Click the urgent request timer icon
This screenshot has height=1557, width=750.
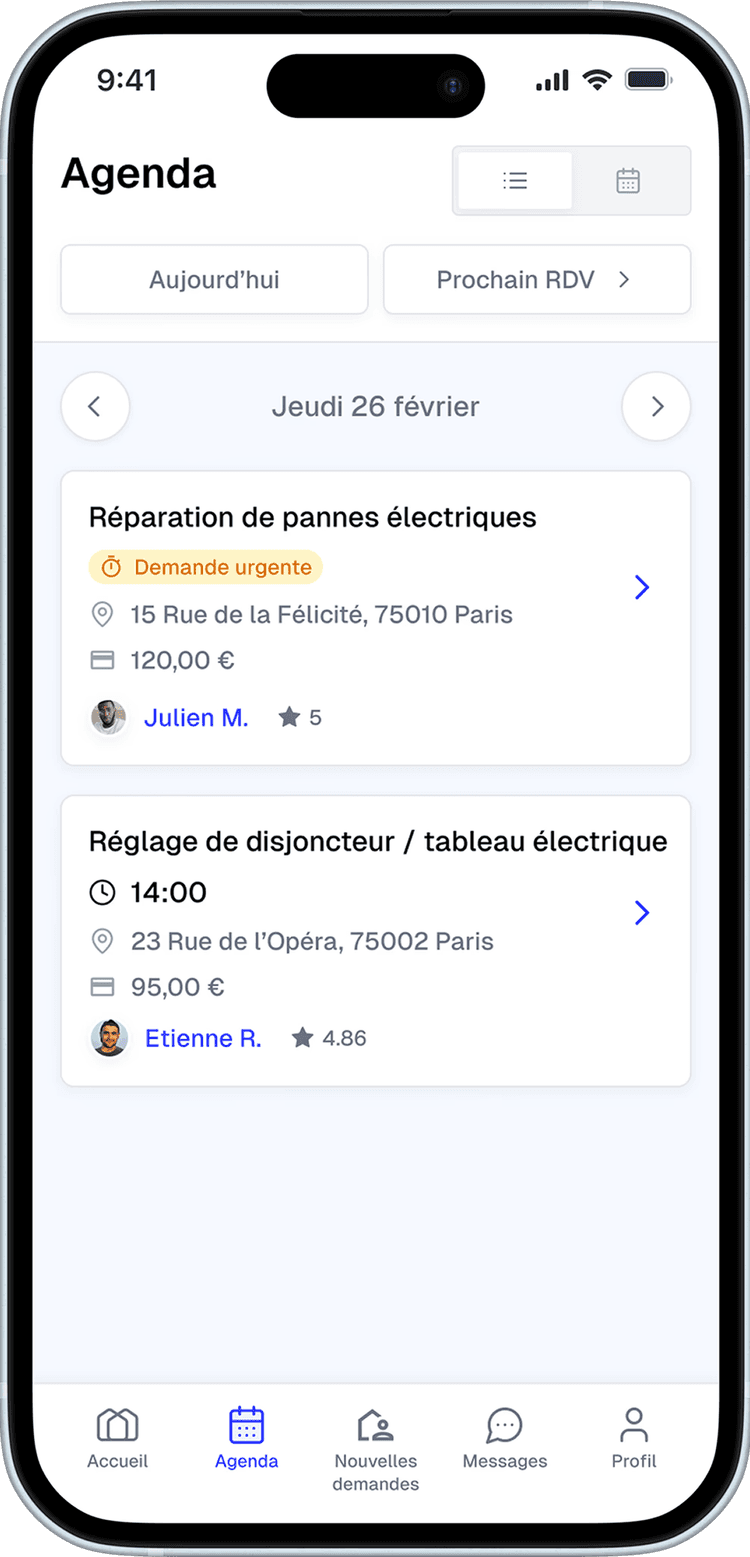click(111, 567)
